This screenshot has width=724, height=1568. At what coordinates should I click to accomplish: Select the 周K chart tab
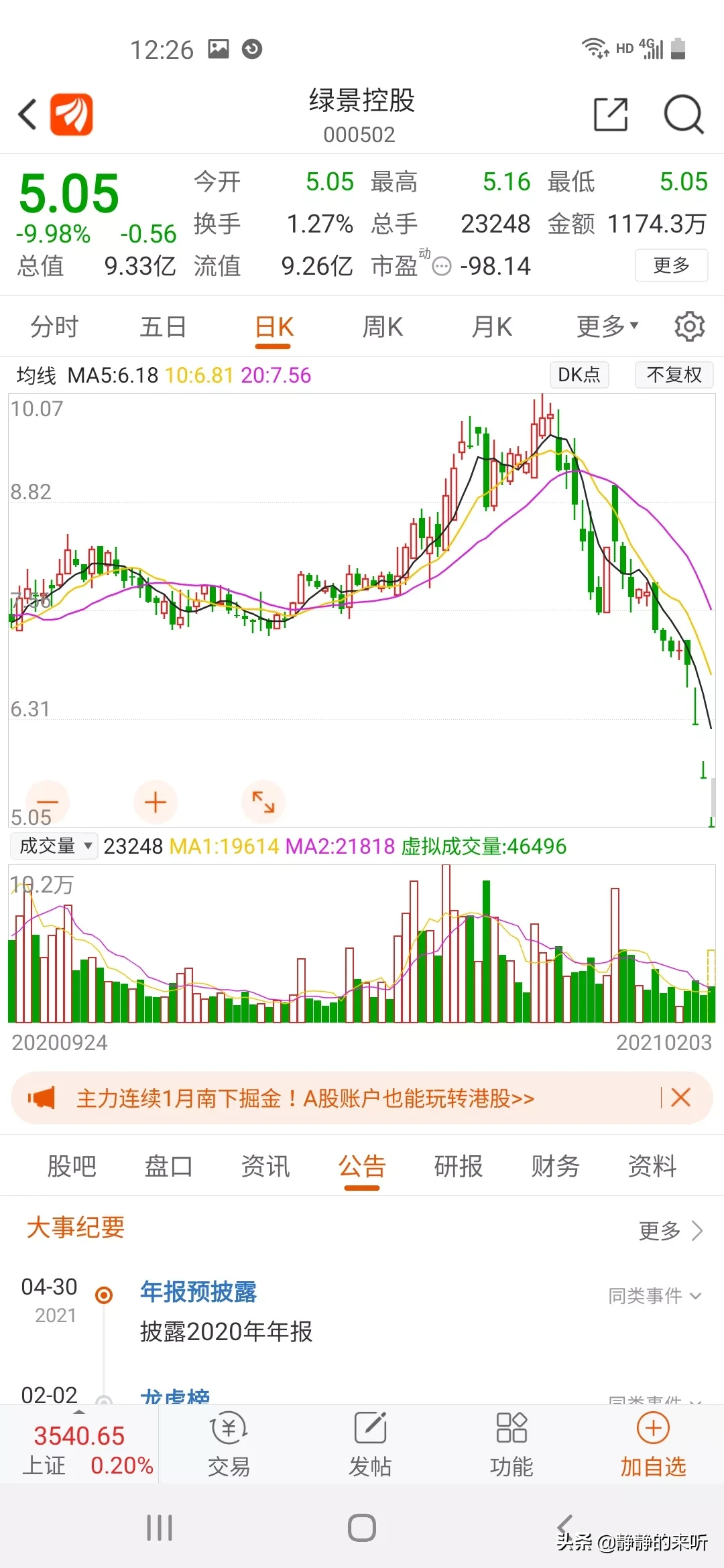(x=382, y=327)
